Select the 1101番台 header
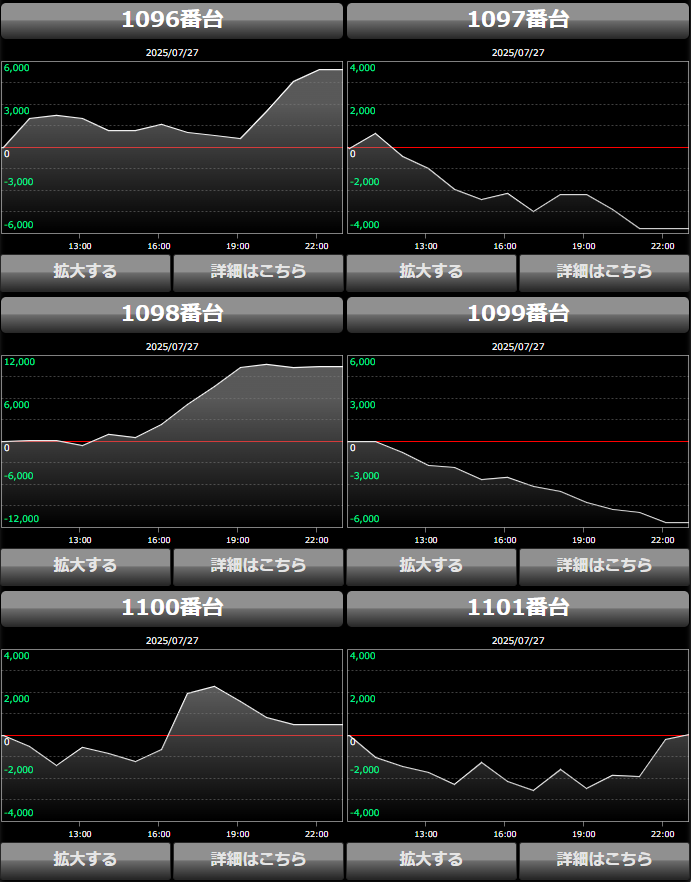Screen dimensions: 691x882 518,608
